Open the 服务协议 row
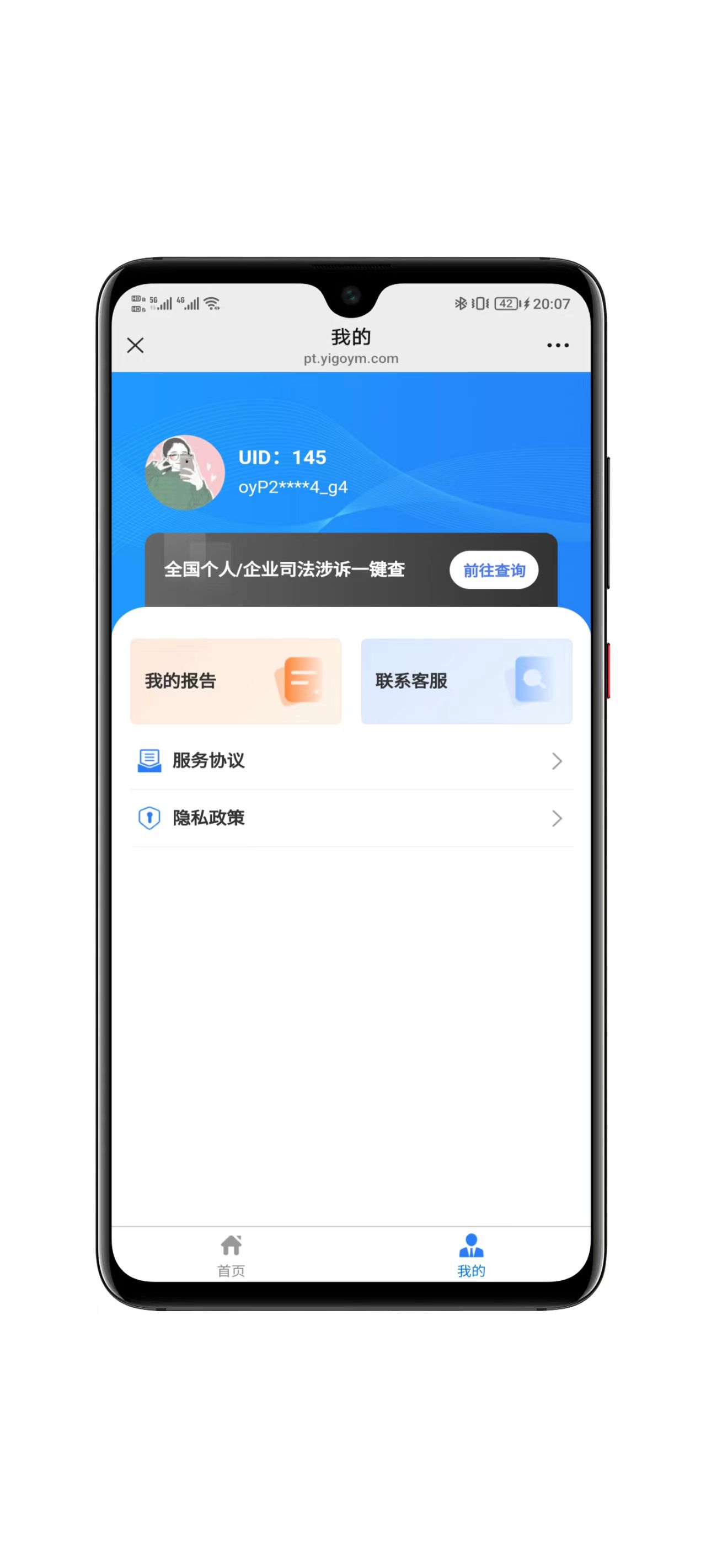 click(351, 760)
